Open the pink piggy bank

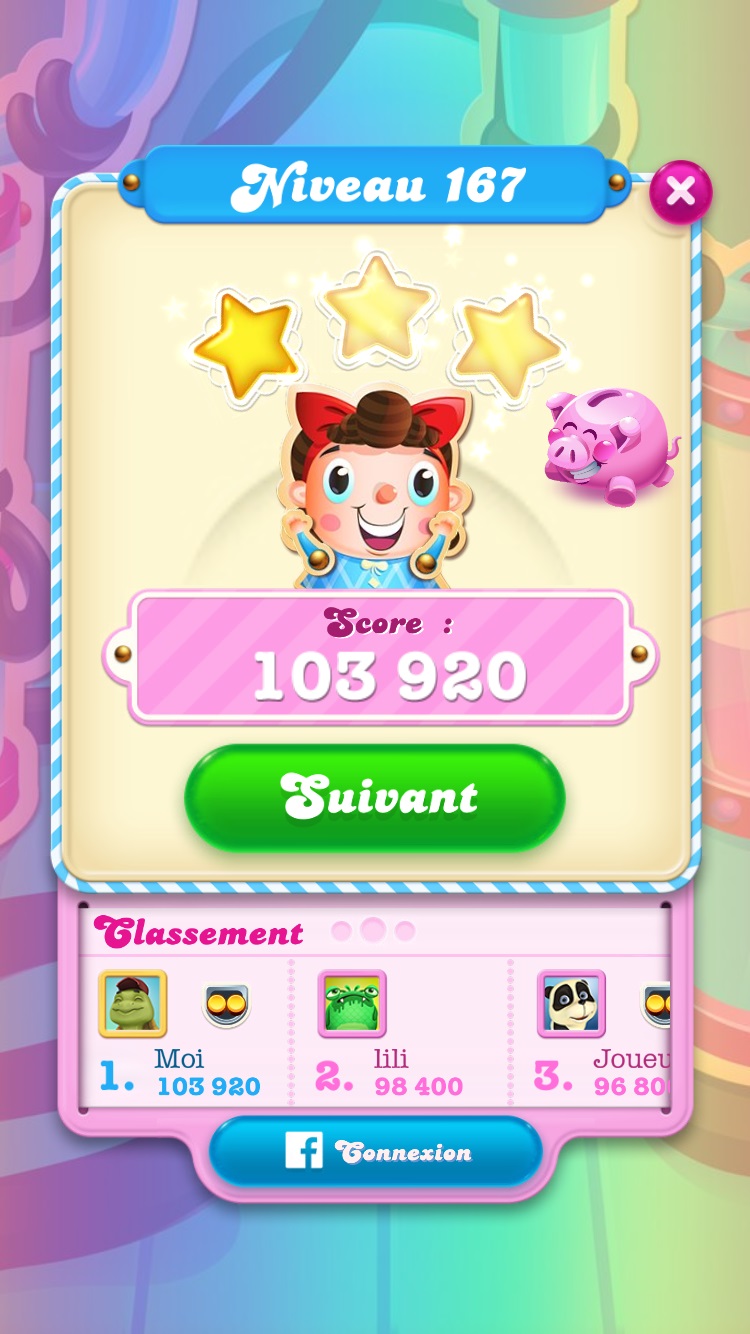click(x=608, y=445)
